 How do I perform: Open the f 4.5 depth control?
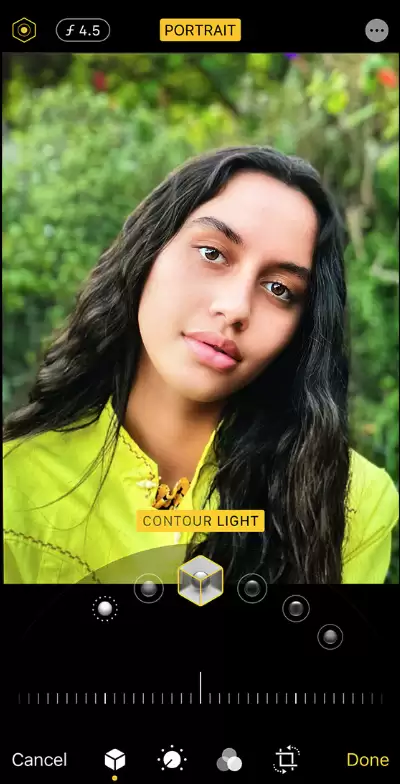[83, 30]
